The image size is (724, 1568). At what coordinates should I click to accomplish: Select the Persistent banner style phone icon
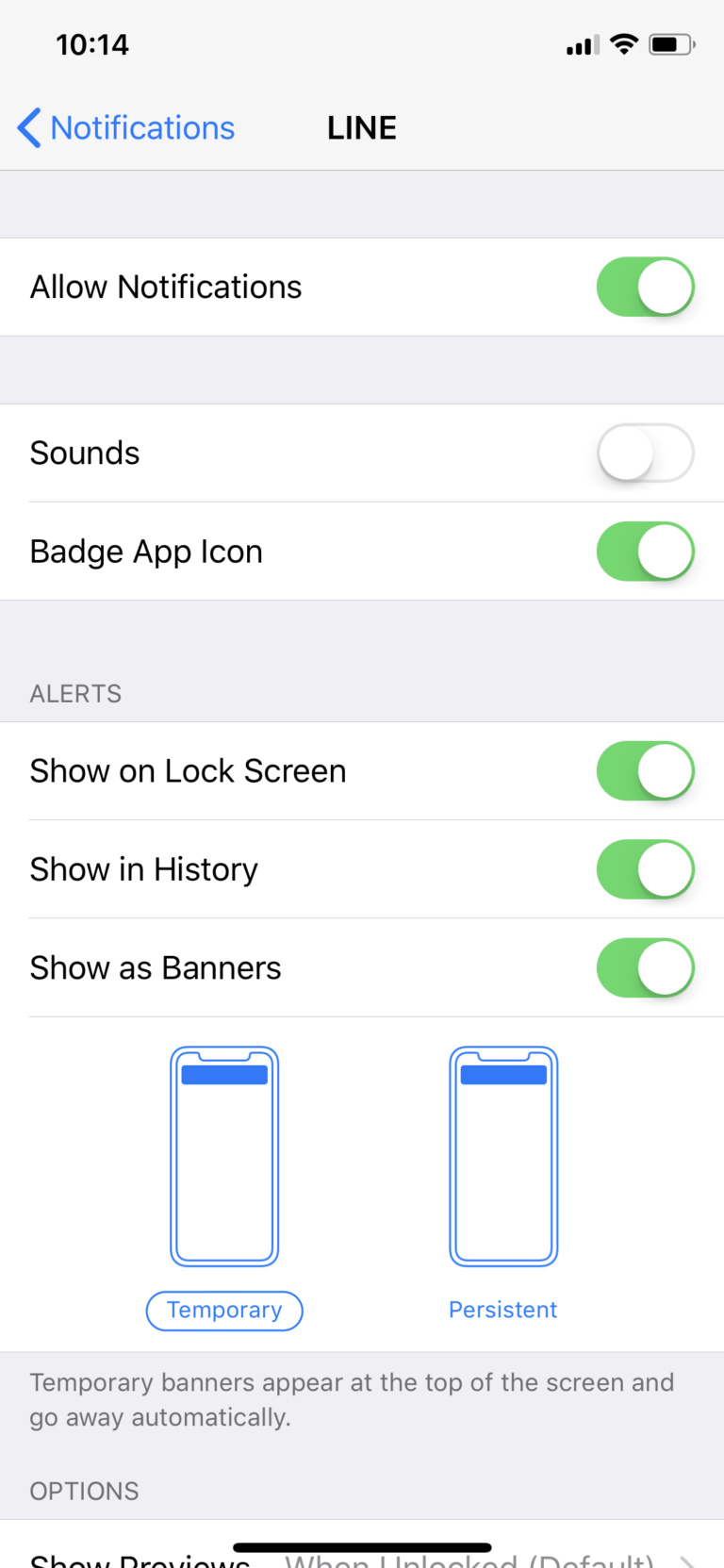pyautogui.click(x=502, y=1156)
